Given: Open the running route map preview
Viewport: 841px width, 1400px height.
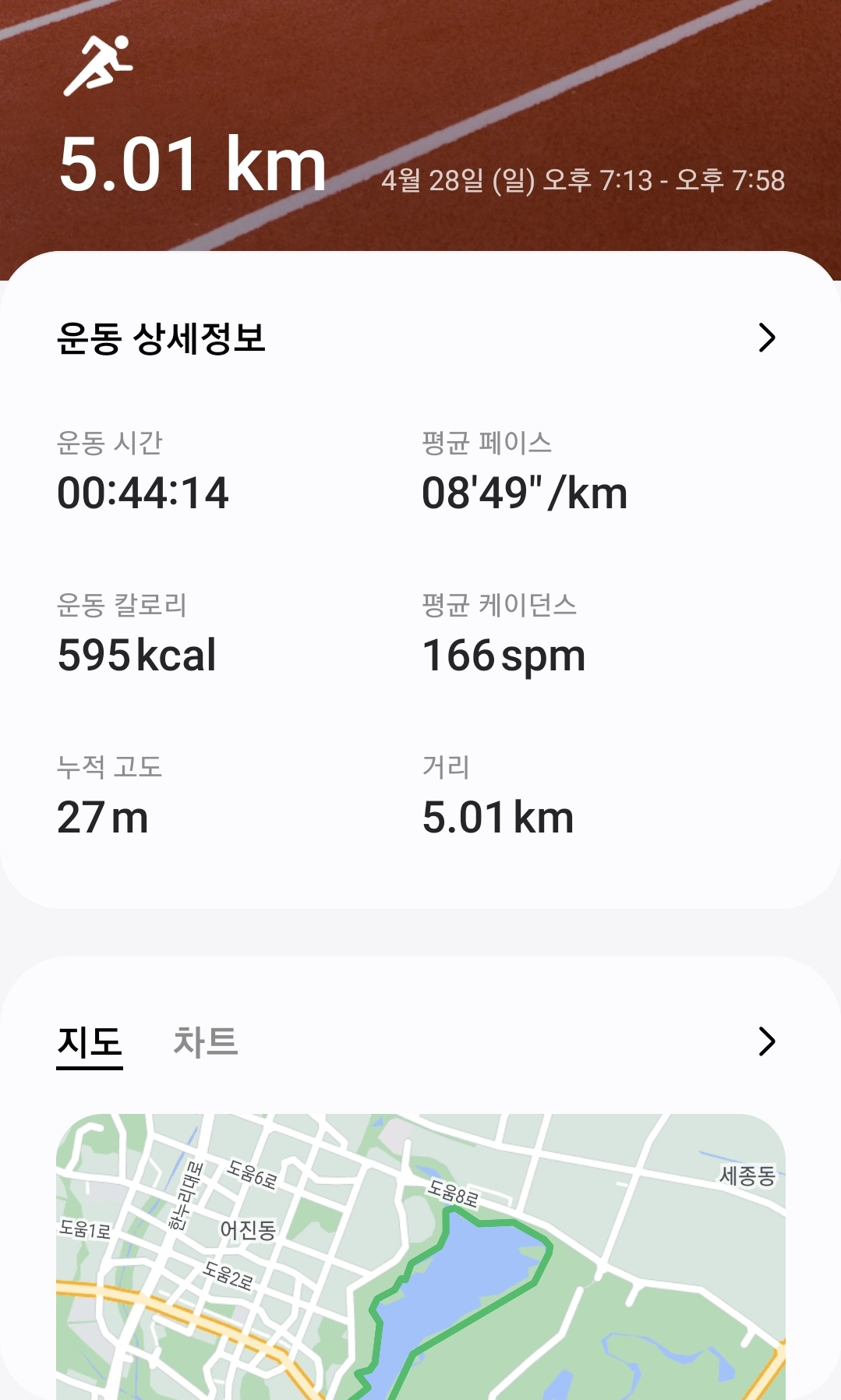Looking at the screenshot, I should click(421, 1257).
